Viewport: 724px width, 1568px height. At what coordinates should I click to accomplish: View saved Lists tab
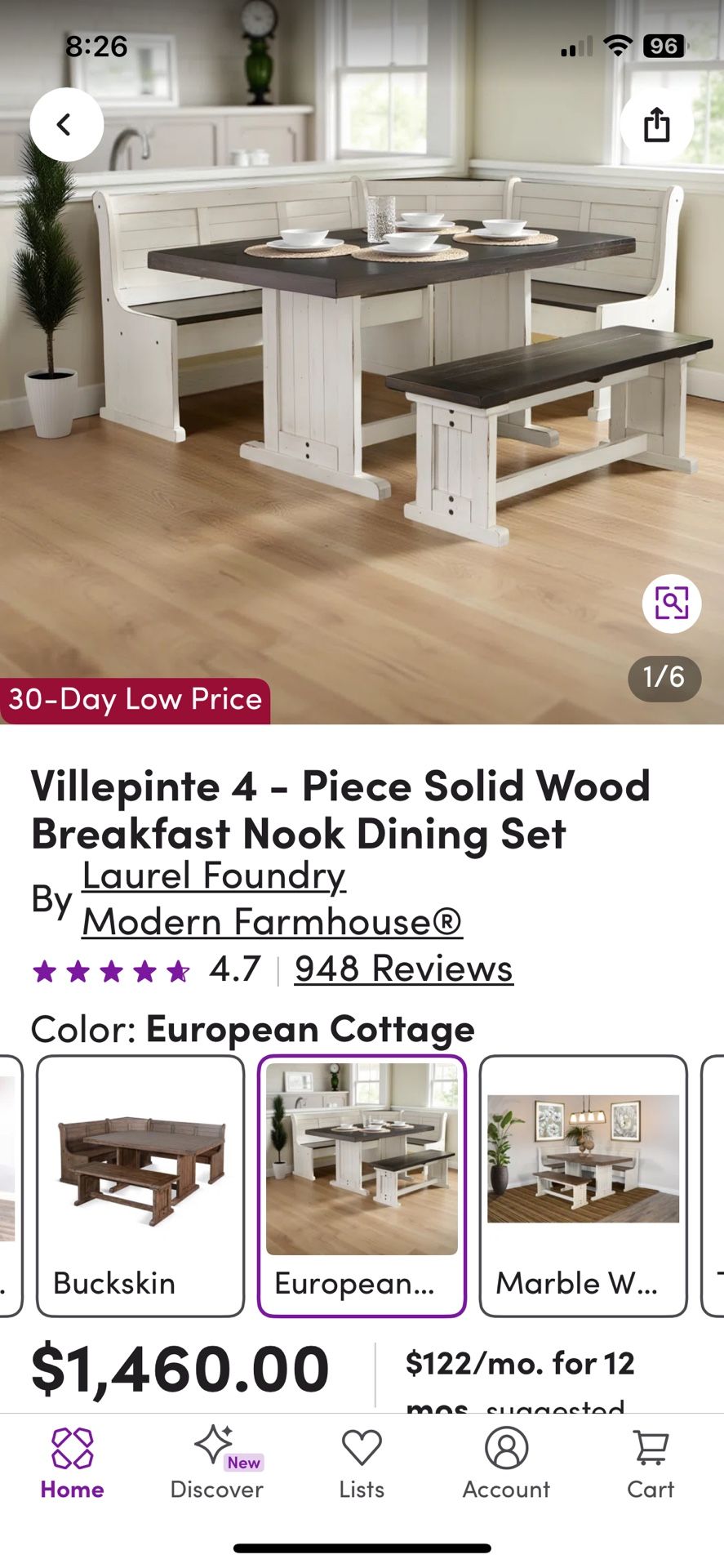(362, 1463)
